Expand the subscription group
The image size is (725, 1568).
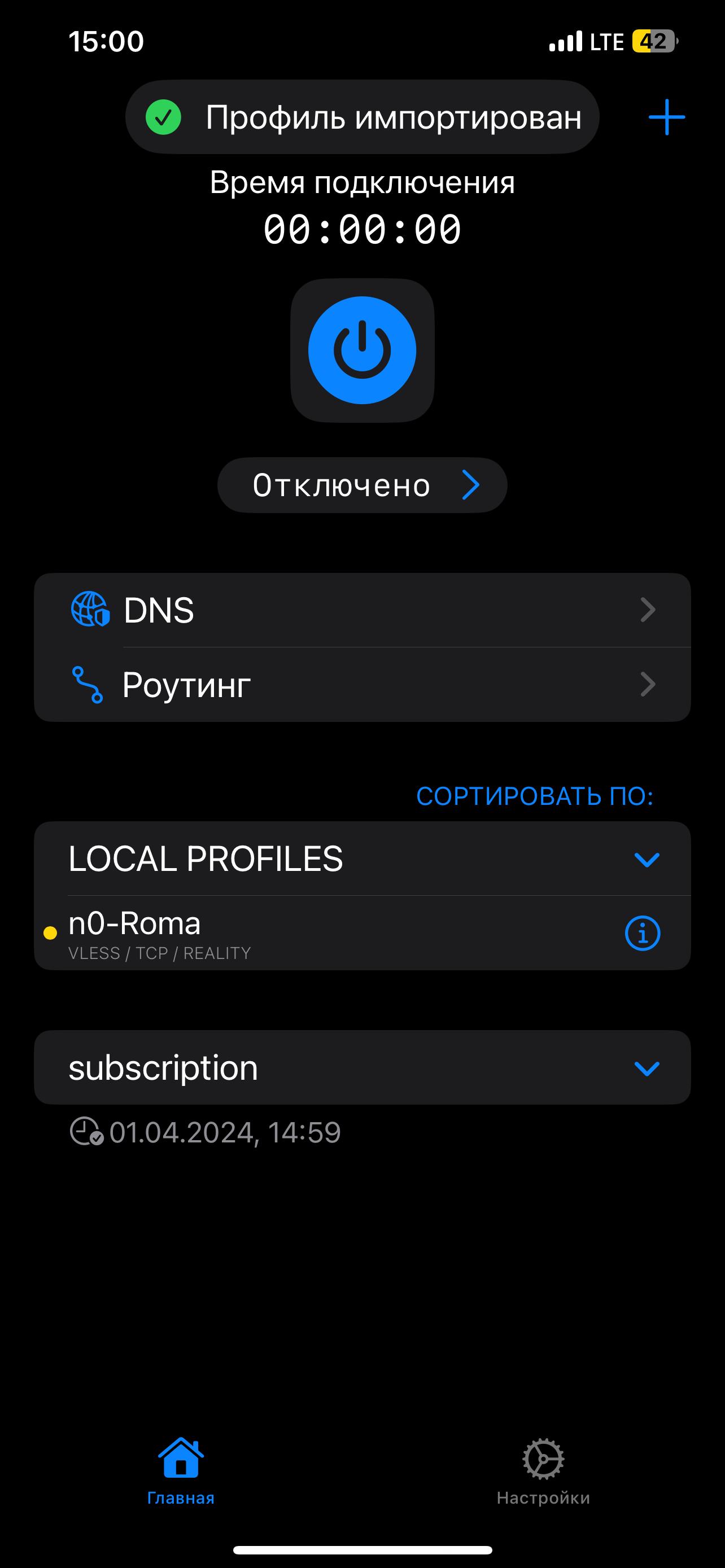pyautogui.click(x=647, y=1068)
